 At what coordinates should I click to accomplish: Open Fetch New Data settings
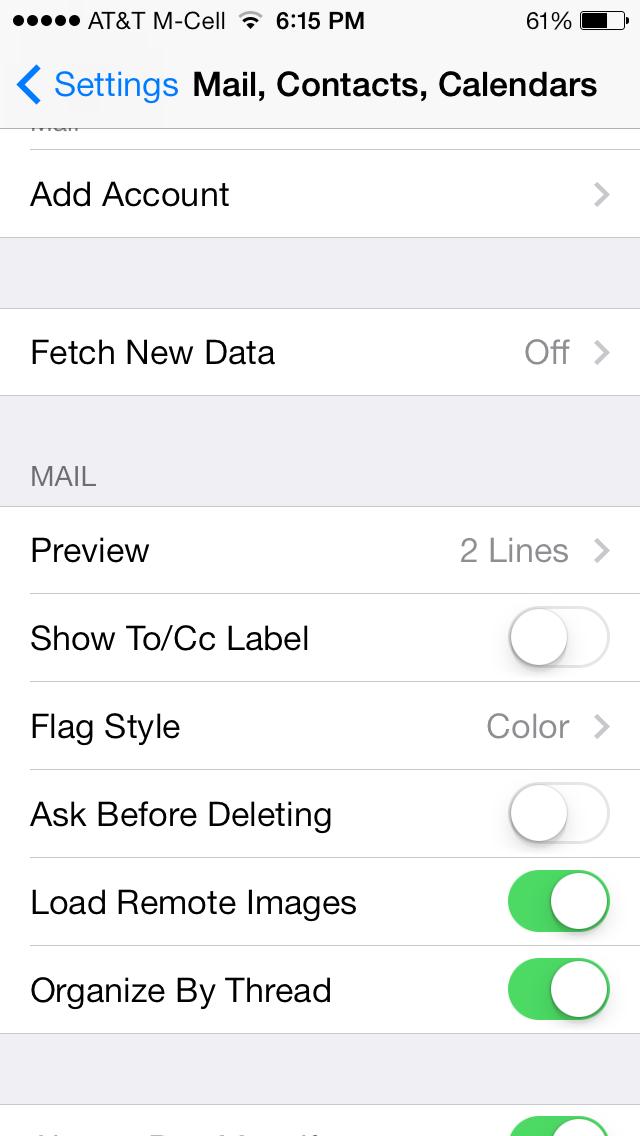click(x=320, y=352)
